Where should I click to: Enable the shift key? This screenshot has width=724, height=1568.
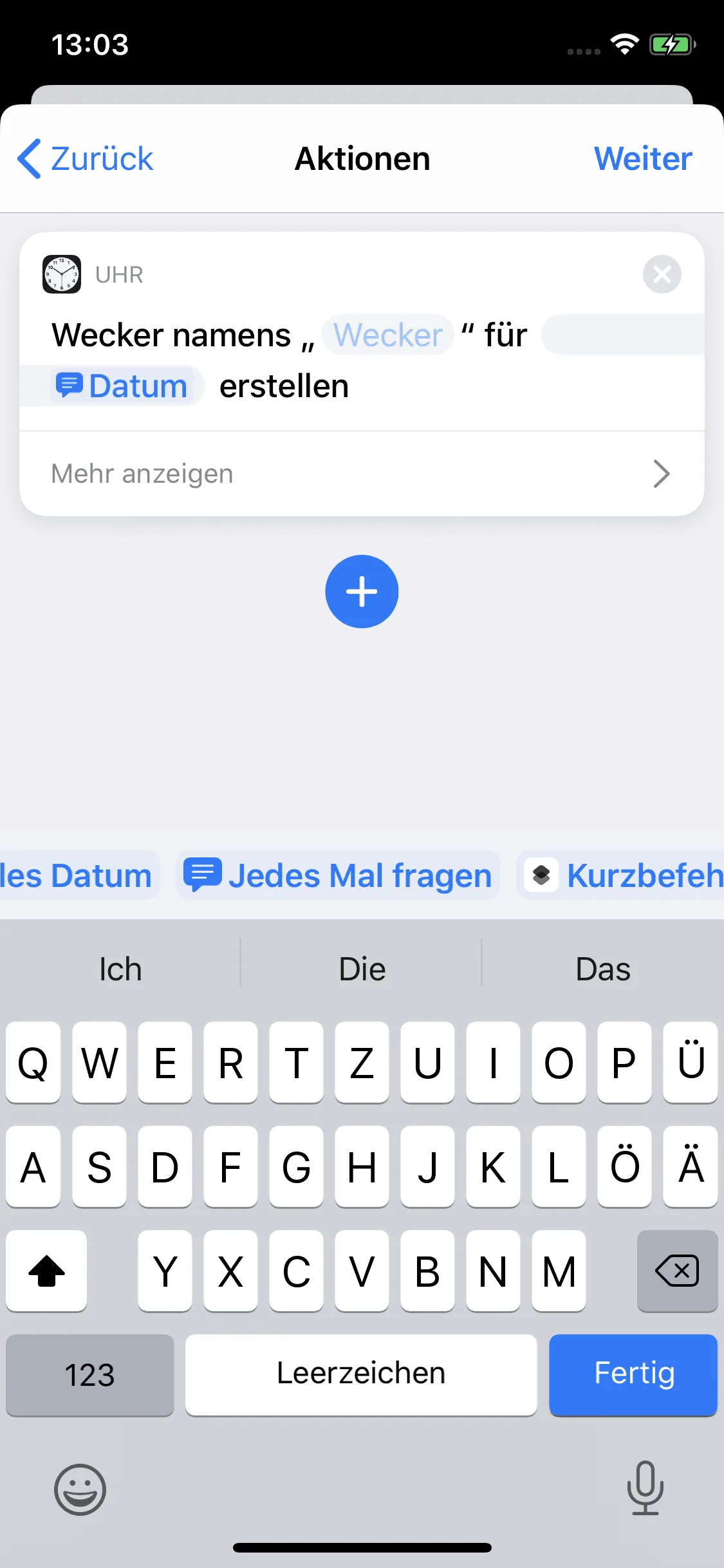click(x=46, y=1271)
